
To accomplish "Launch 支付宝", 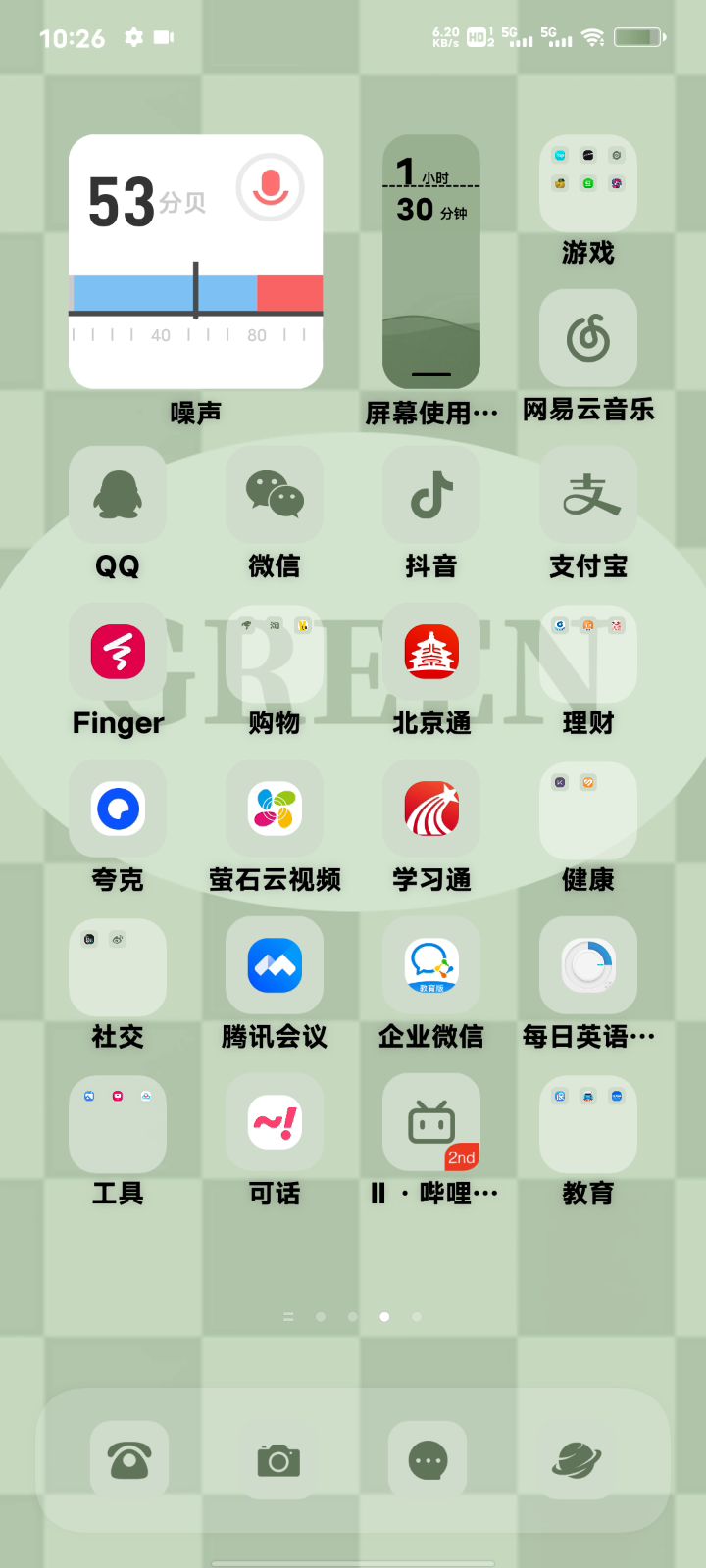I will click(588, 495).
